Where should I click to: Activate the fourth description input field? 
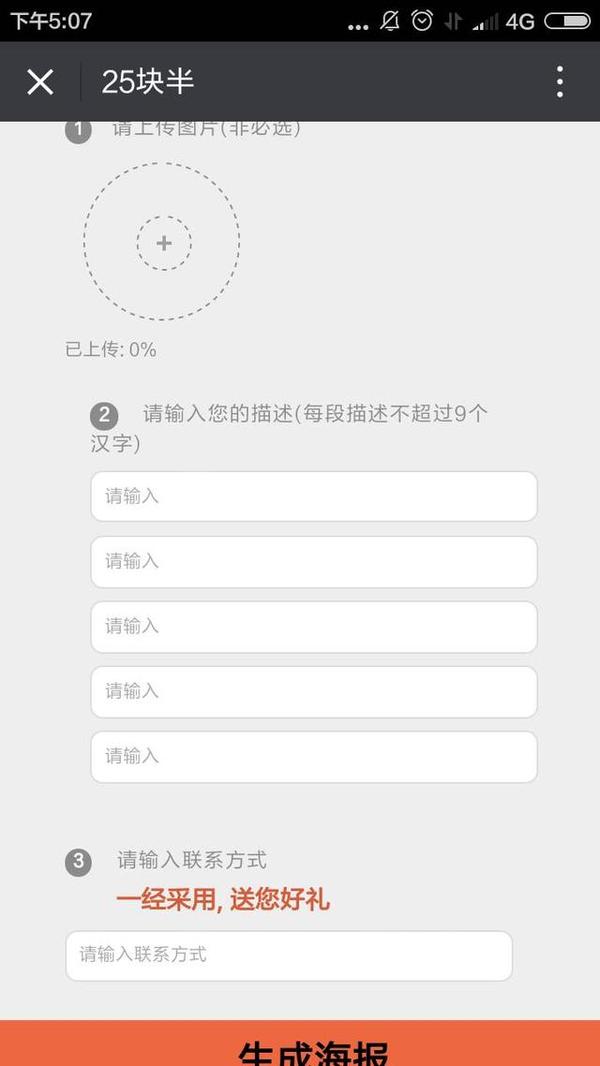click(x=314, y=691)
